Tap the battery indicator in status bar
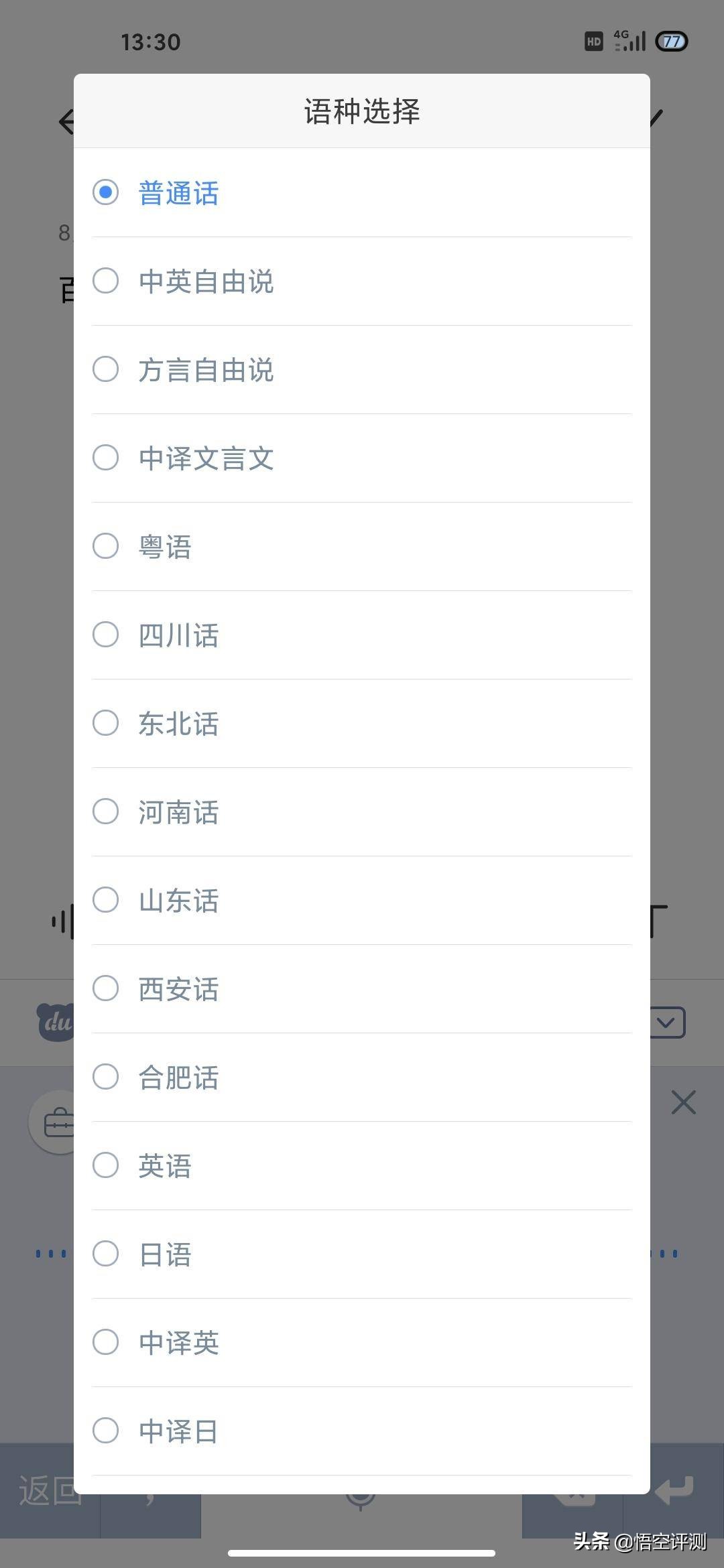This screenshot has height=1568, width=724. pyautogui.click(x=672, y=42)
